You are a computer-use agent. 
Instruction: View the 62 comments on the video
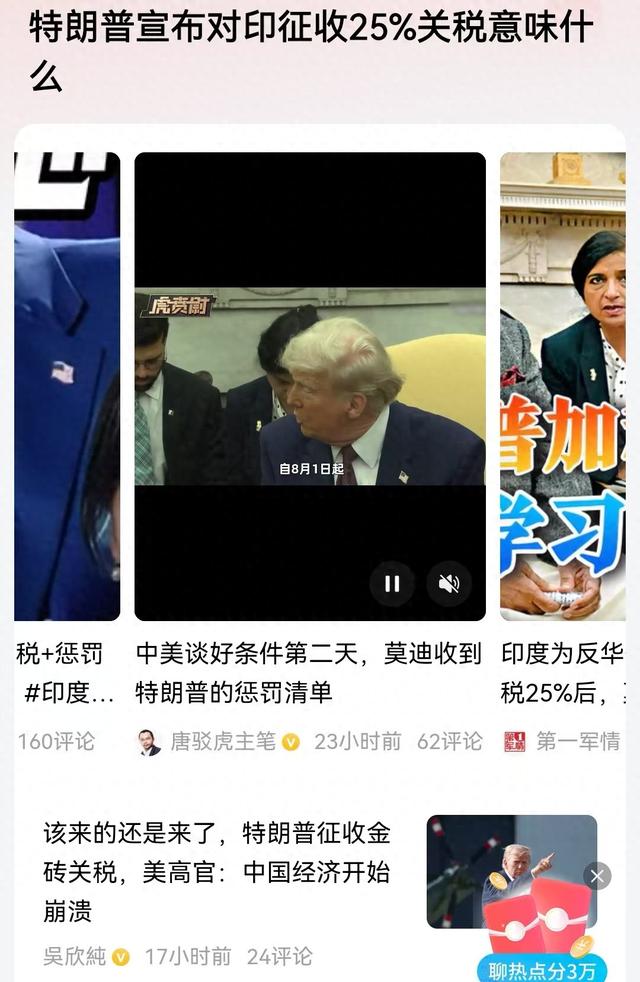[x=450, y=741]
